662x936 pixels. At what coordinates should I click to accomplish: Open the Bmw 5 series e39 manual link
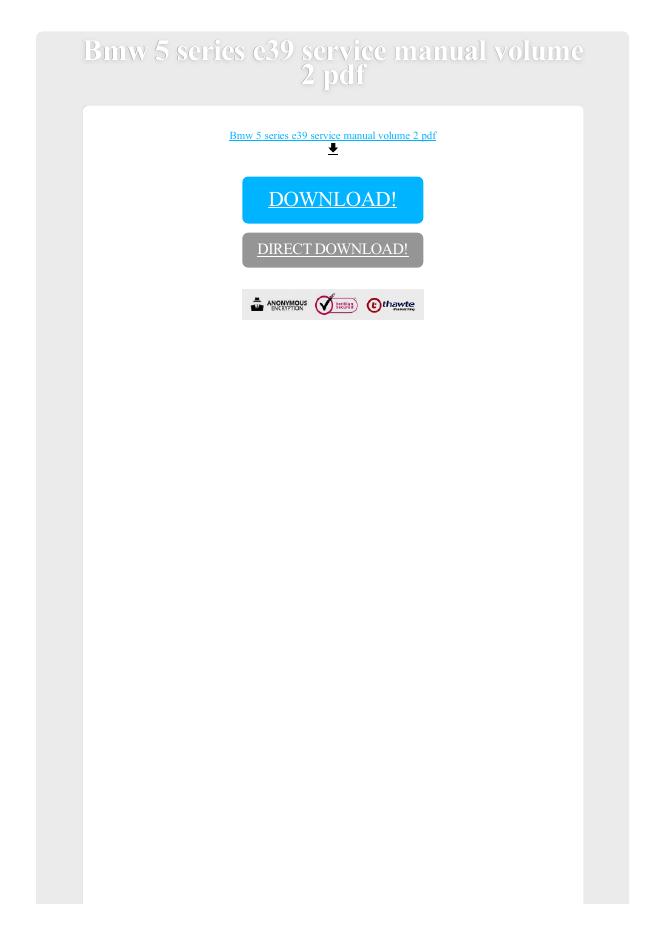[332, 136]
